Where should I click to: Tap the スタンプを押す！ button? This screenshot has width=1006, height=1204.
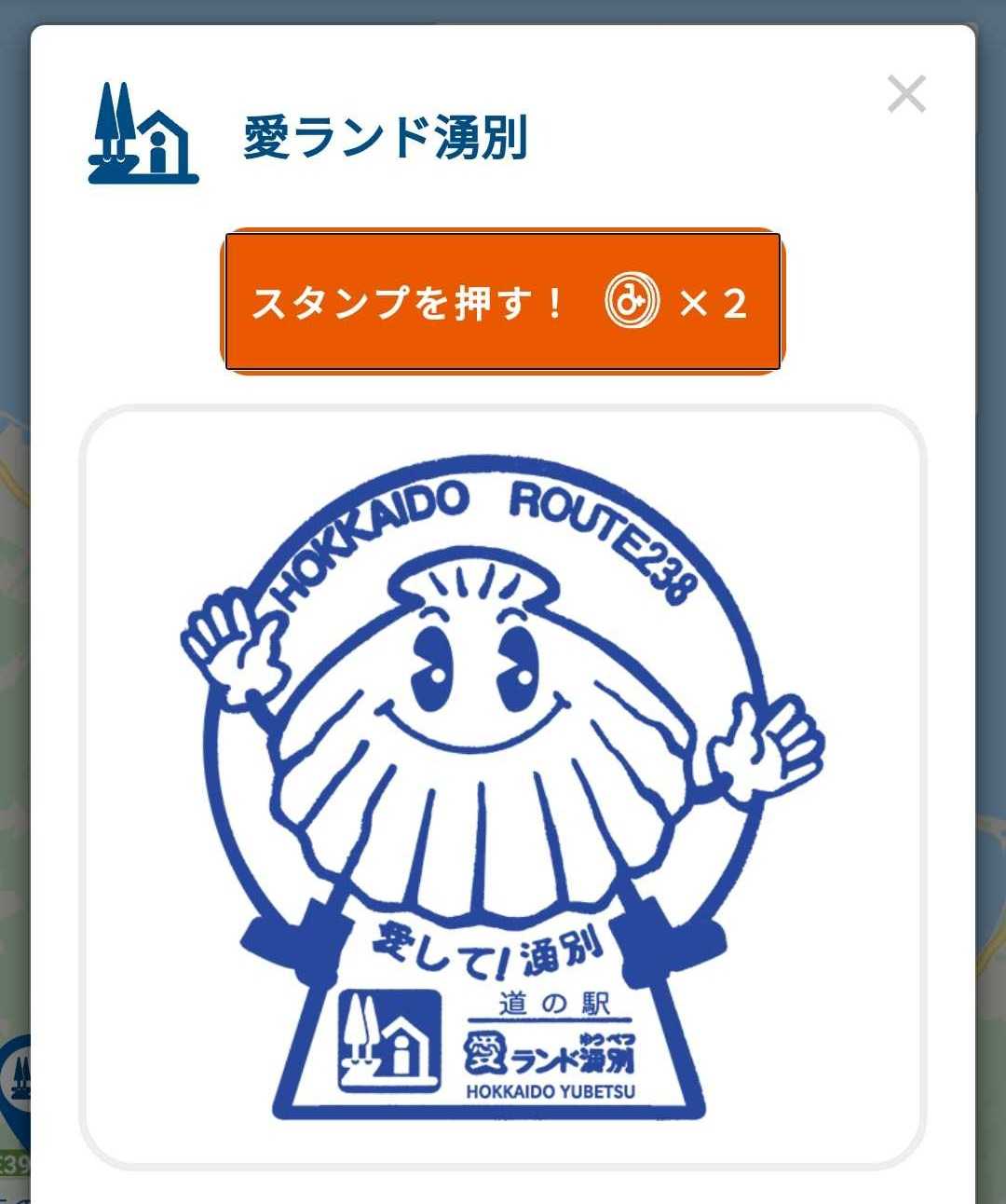click(x=503, y=301)
